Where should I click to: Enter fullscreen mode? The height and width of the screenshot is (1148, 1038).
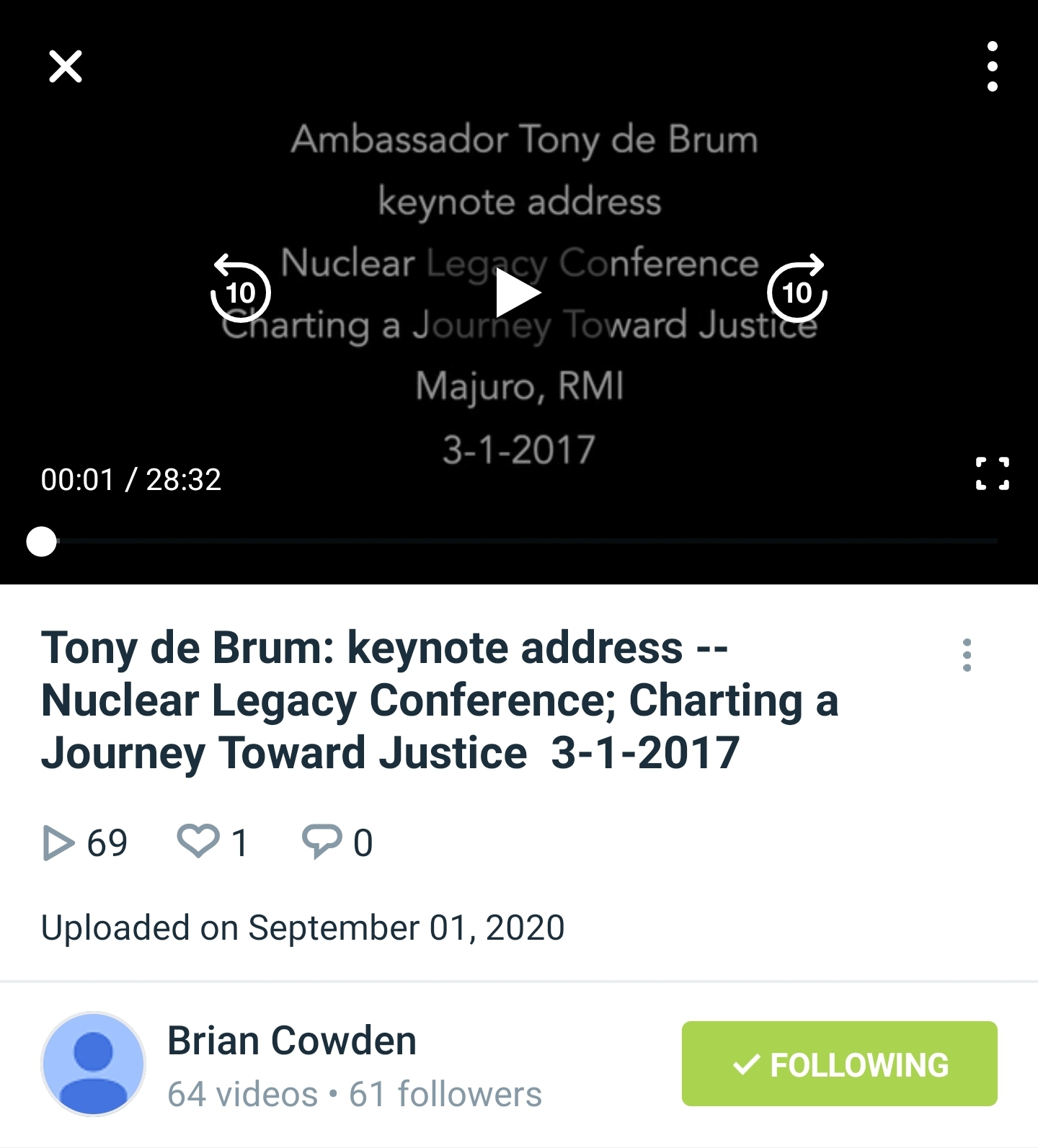coord(992,474)
